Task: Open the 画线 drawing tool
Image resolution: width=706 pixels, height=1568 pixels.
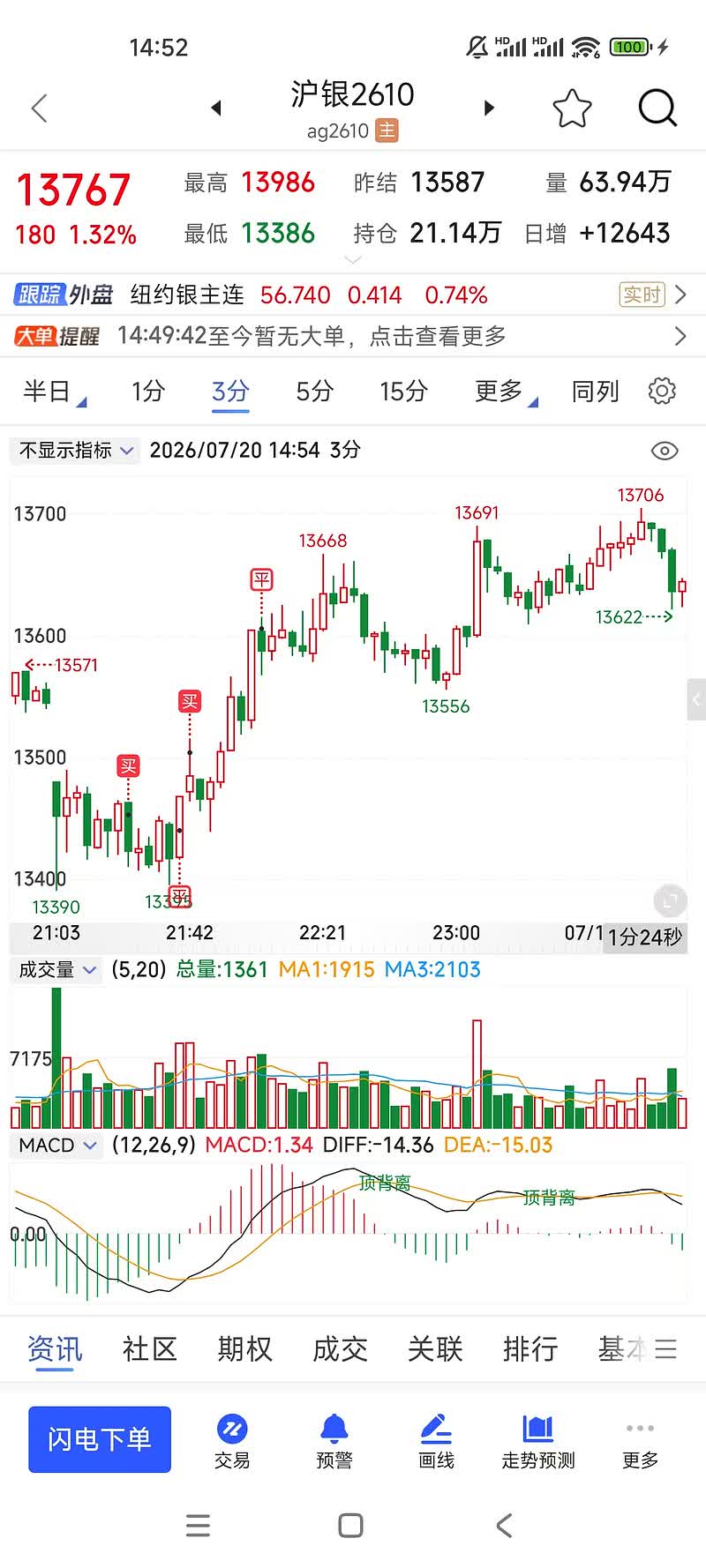Action: coord(436,1441)
